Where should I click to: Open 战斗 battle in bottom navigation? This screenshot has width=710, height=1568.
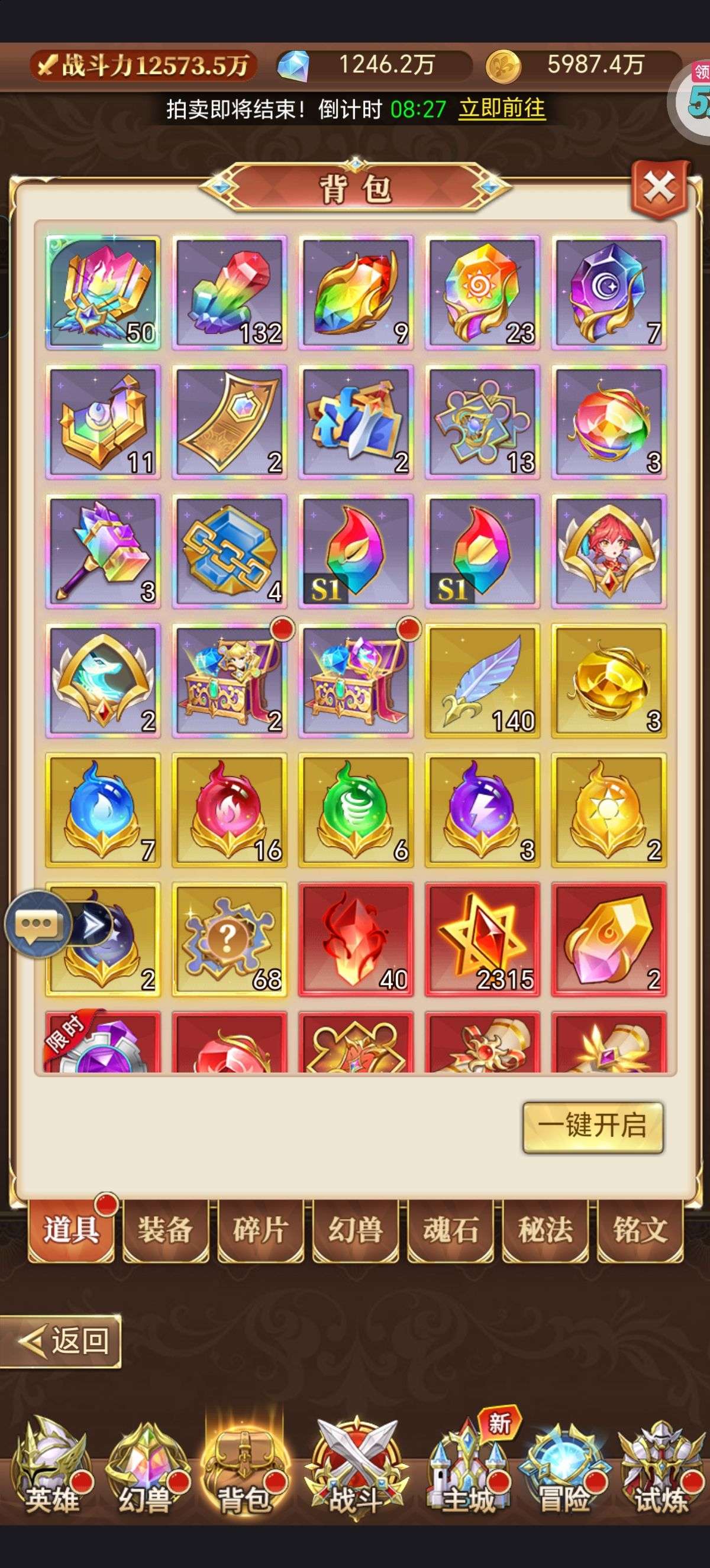356,1468
